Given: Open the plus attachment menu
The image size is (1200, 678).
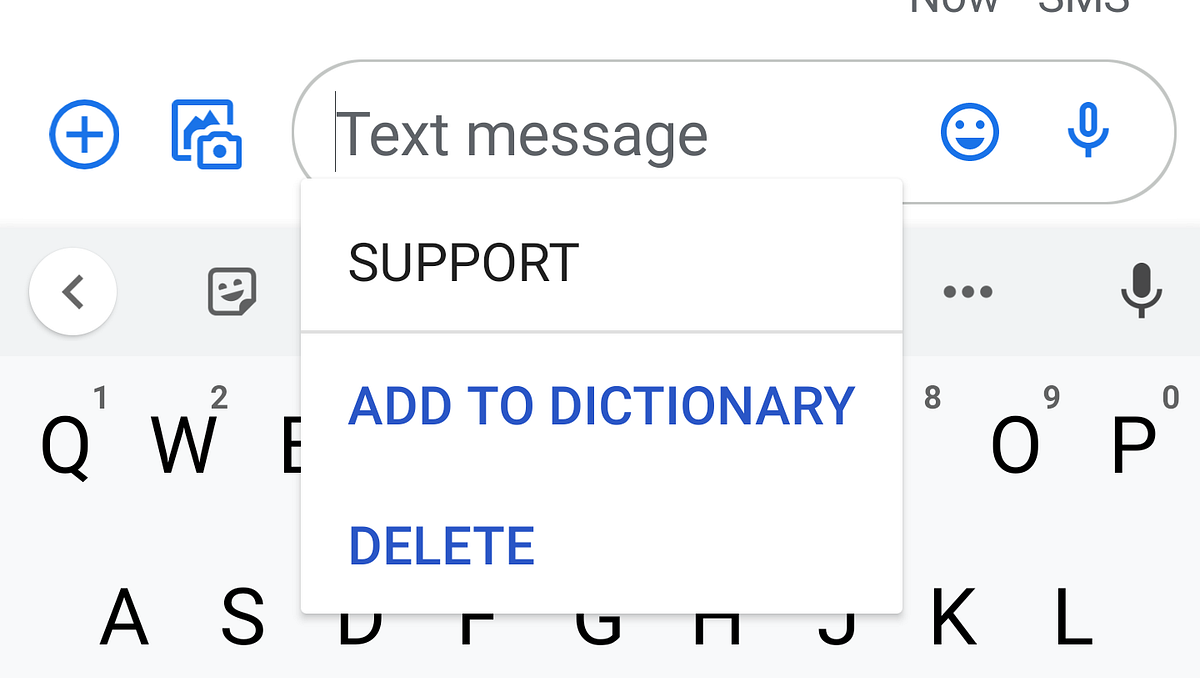Looking at the screenshot, I should [x=84, y=134].
